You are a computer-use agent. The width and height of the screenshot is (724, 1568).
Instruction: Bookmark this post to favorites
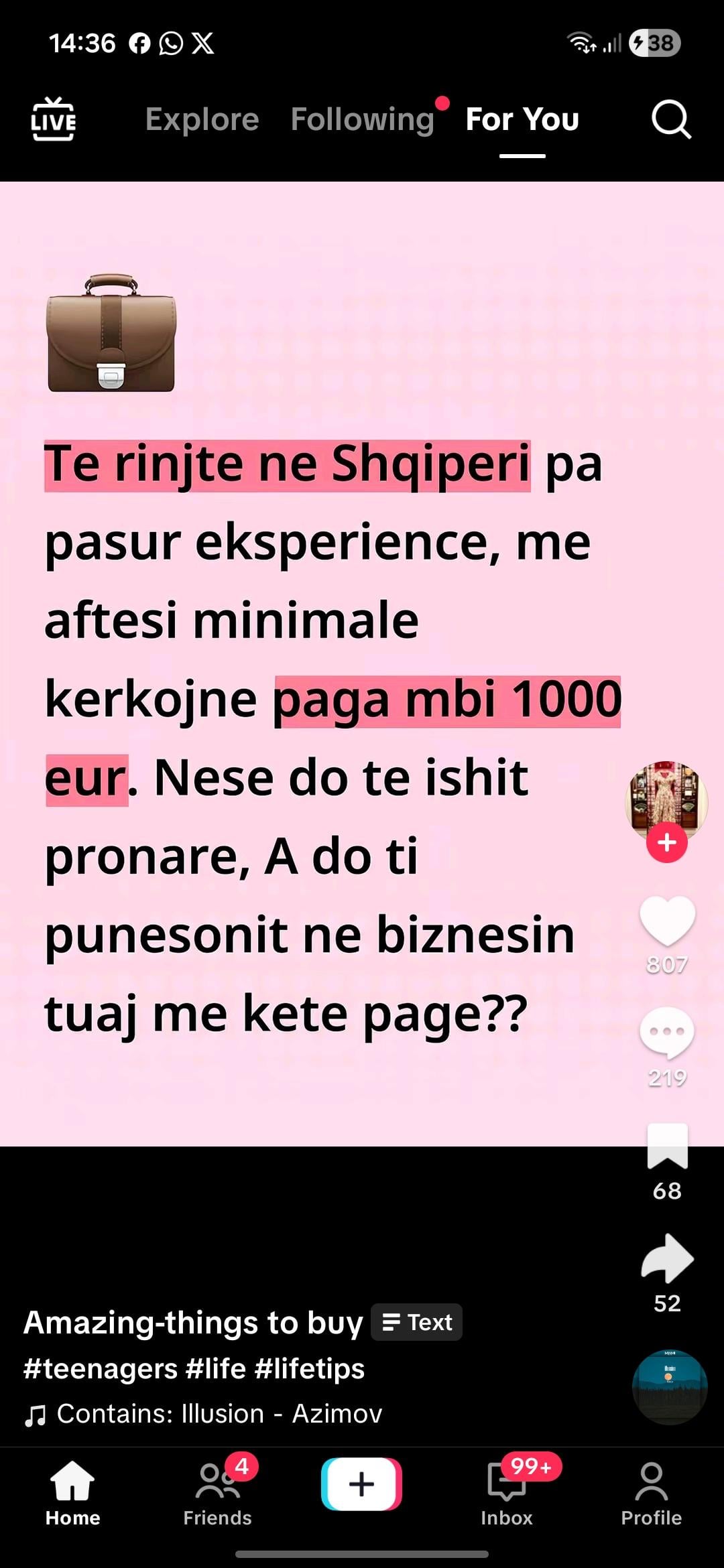tap(667, 1147)
